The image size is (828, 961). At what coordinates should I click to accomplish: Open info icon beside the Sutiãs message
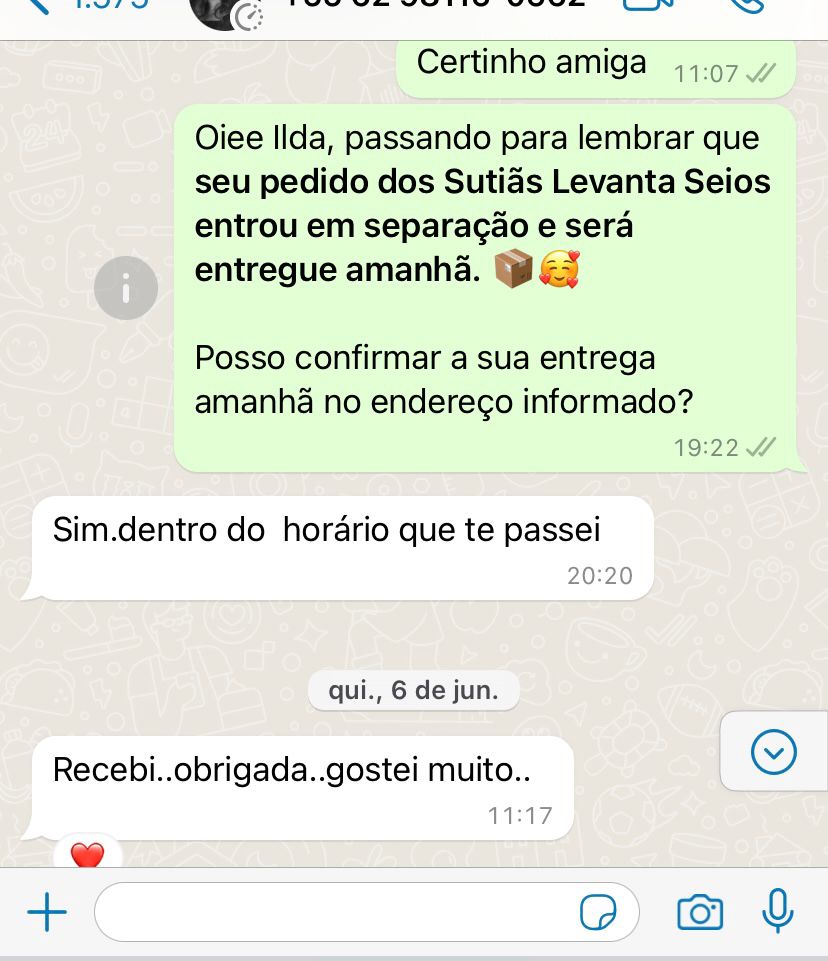(x=126, y=288)
